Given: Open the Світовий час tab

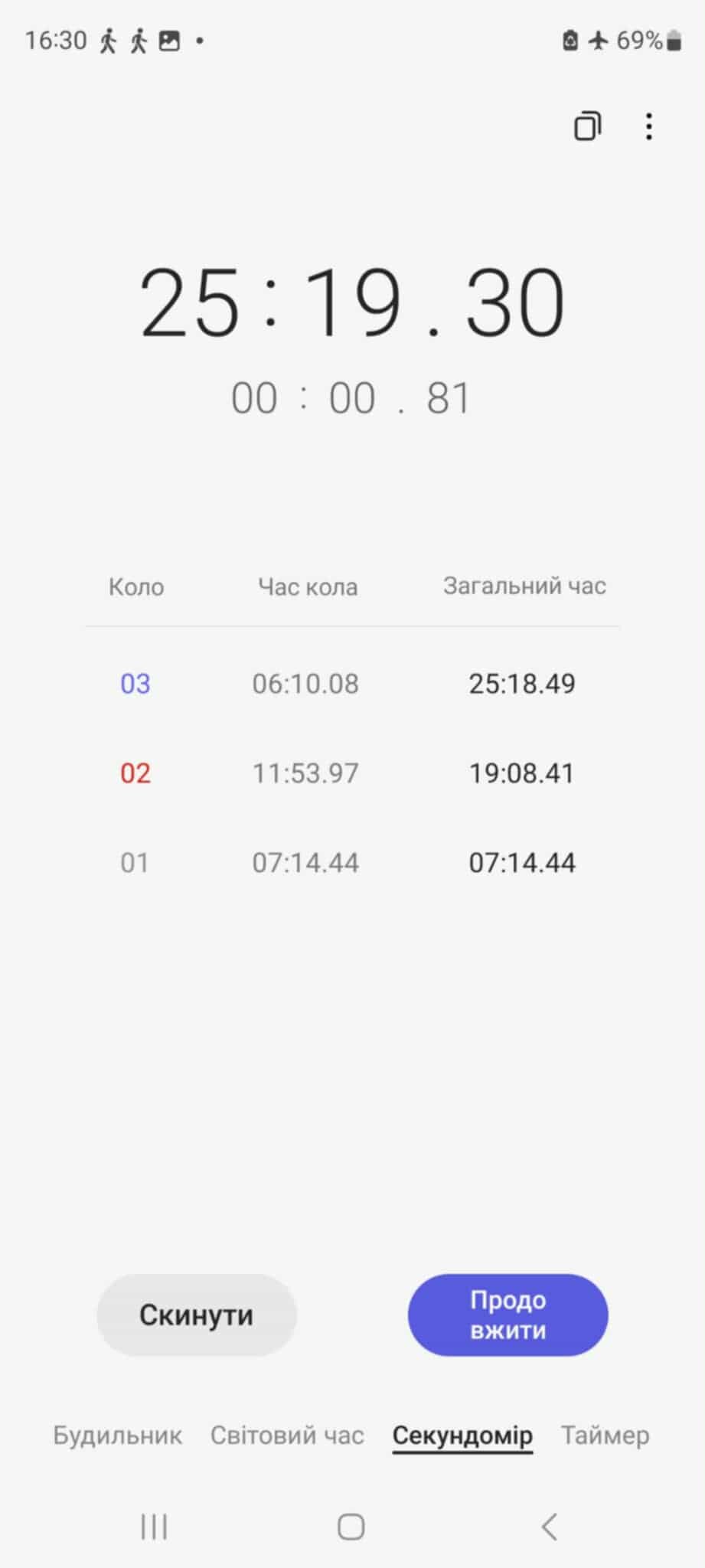Looking at the screenshot, I should click(x=287, y=1435).
